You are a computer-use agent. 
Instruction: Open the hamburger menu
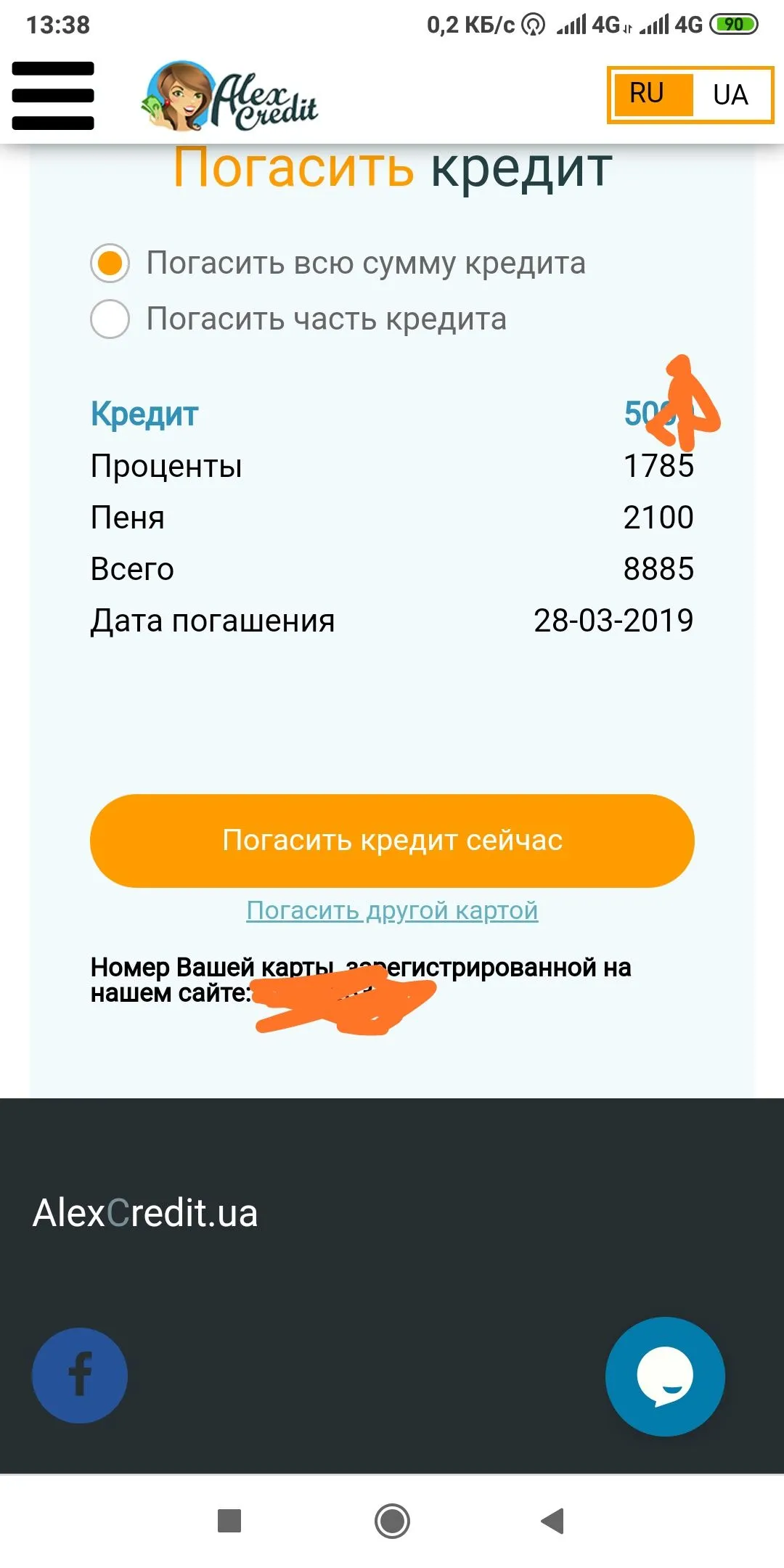tap(53, 96)
